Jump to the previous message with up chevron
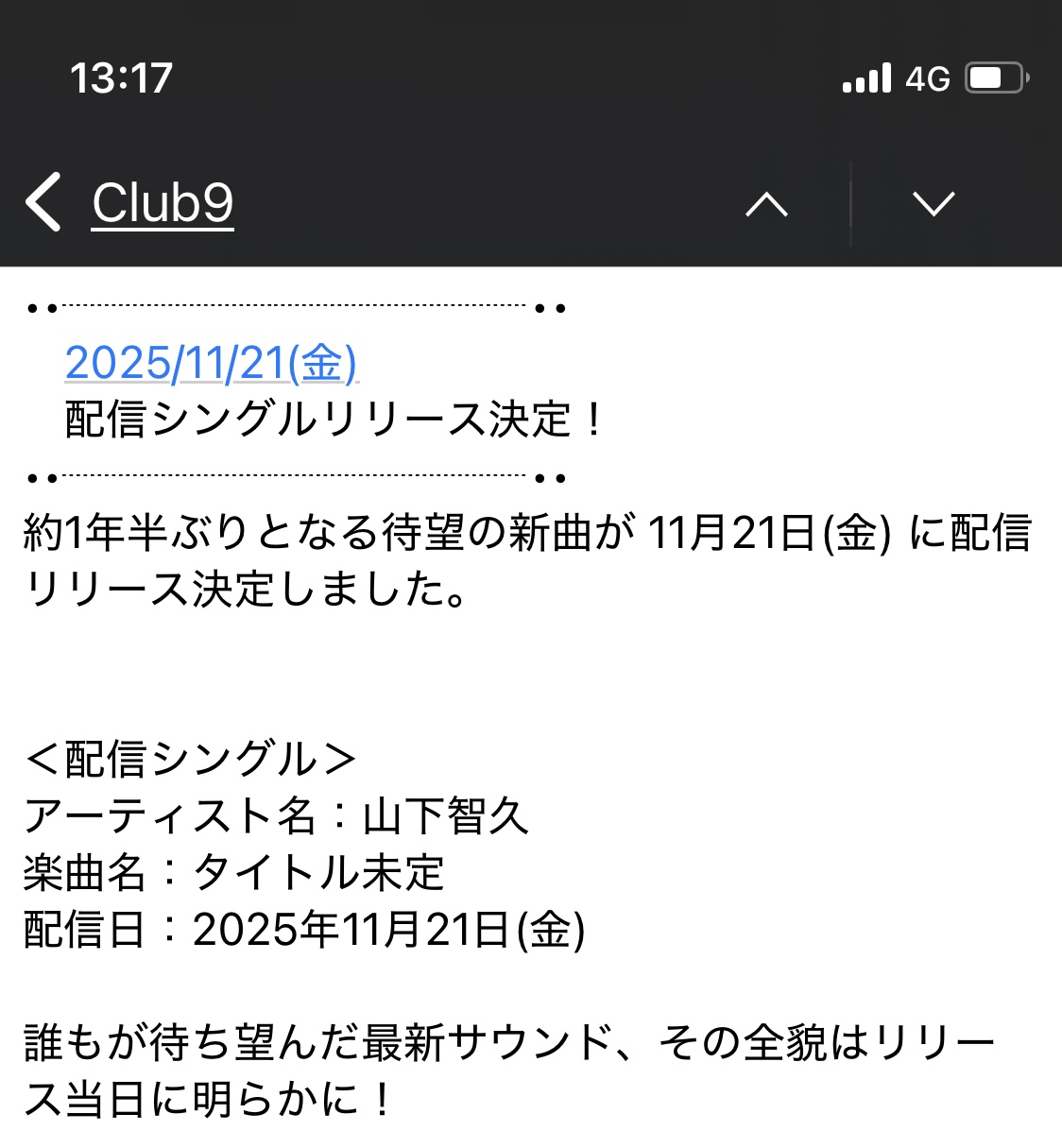This screenshot has width=1062, height=1148. click(x=766, y=204)
